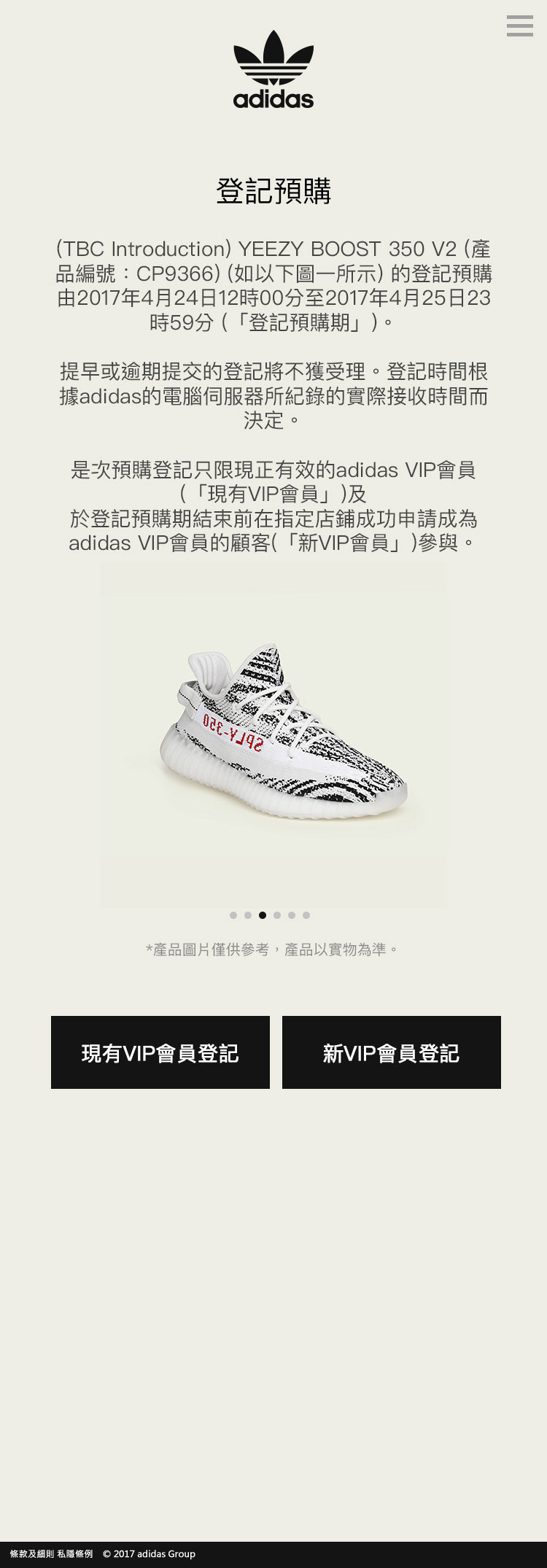Screen dimensions: 547x1568
Task: Open 私隱條例 link in footer
Action: click(x=74, y=1553)
